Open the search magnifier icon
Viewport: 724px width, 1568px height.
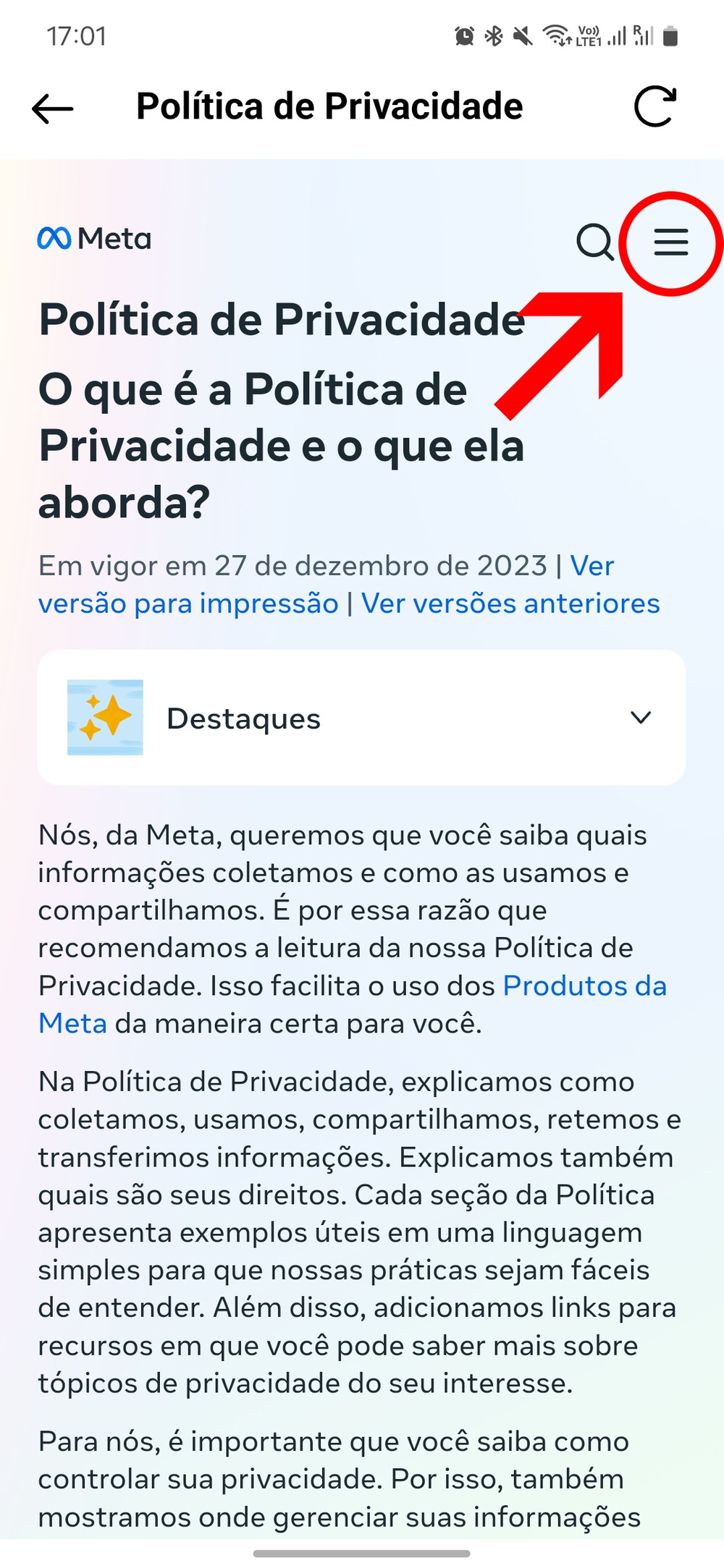tap(595, 242)
